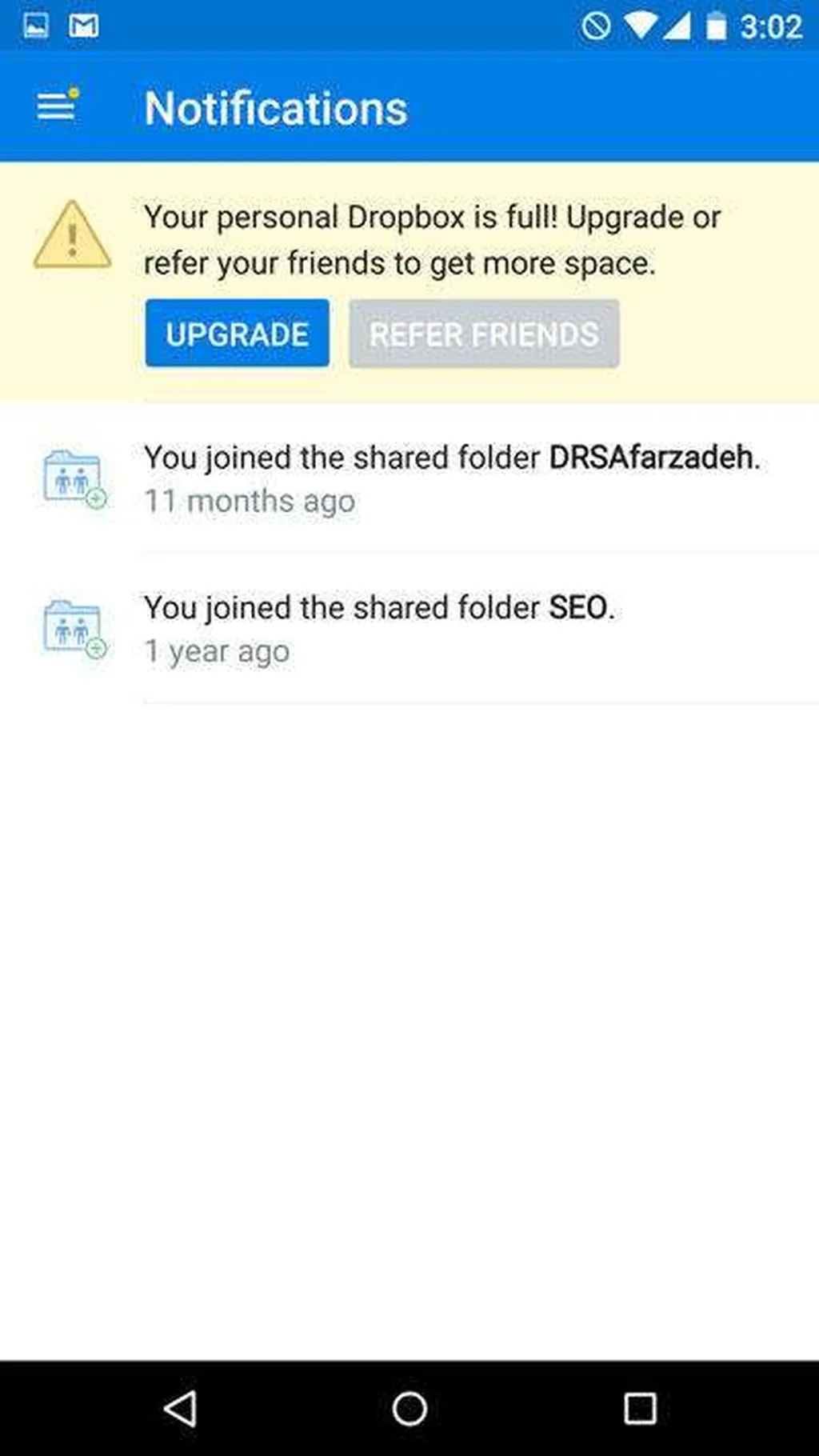
Task: Go to the home screen
Action: click(x=409, y=1408)
